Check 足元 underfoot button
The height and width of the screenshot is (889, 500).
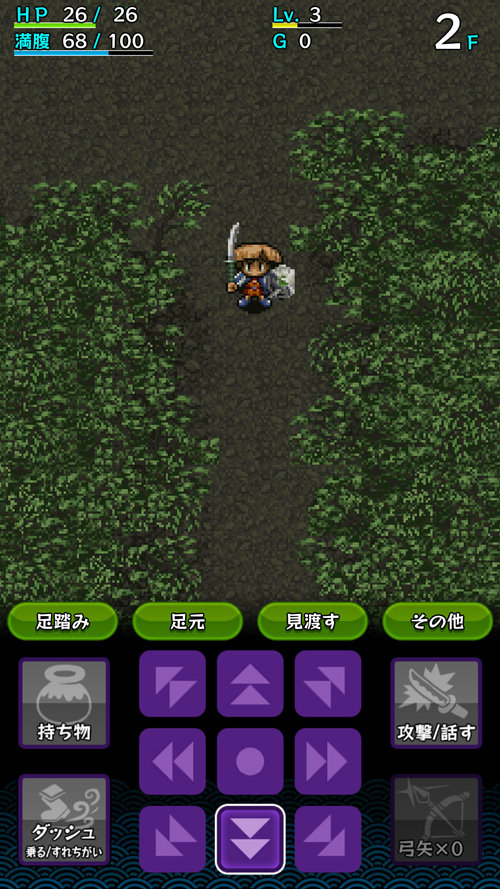click(x=188, y=621)
